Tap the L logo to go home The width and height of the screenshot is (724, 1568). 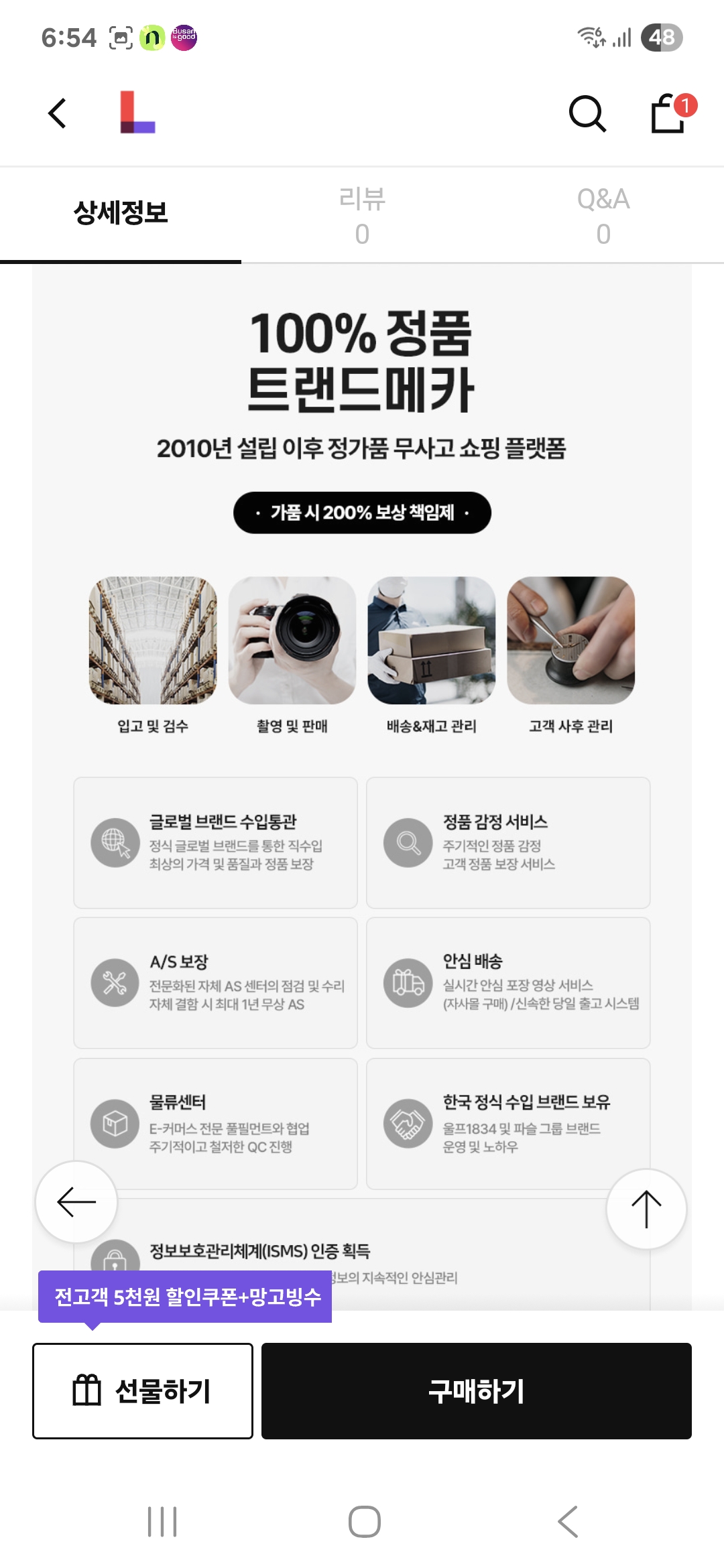point(137,113)
